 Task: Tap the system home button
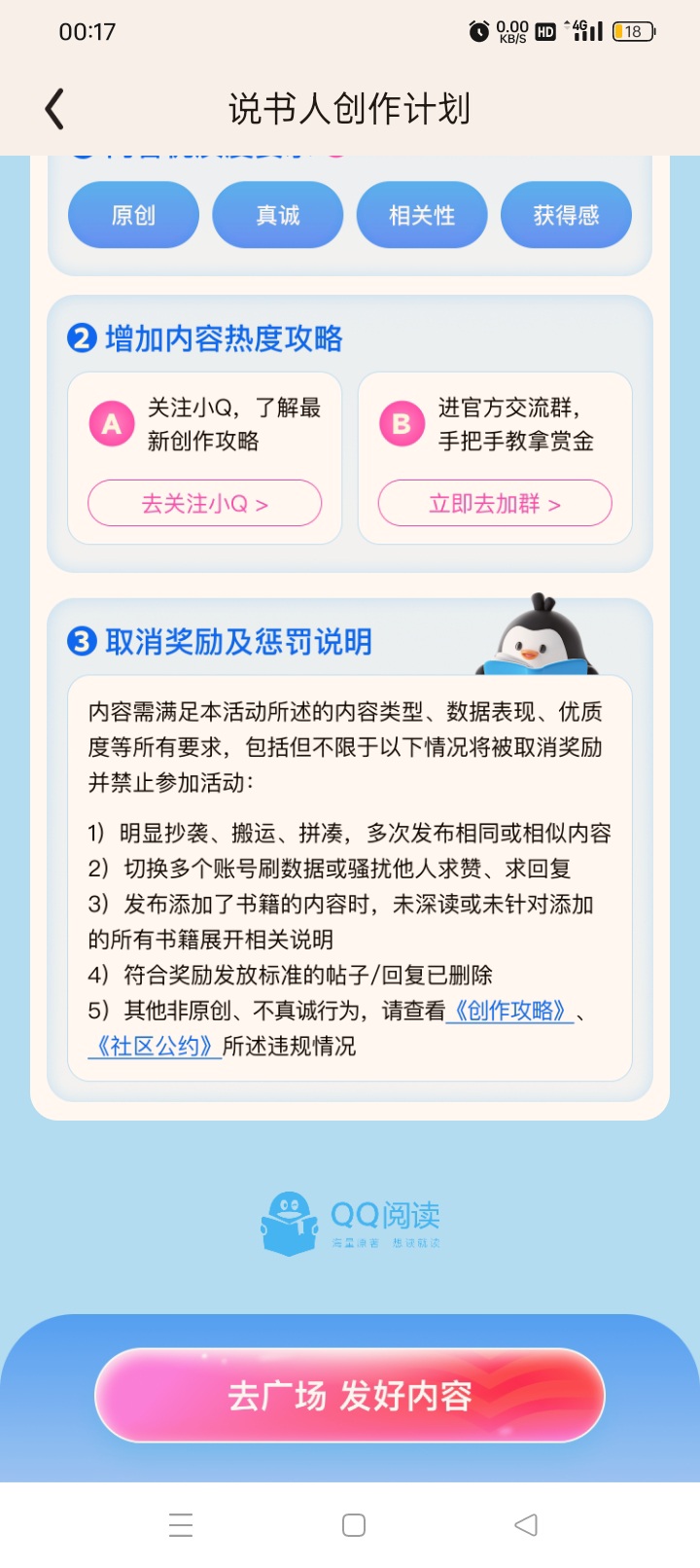354,1525
